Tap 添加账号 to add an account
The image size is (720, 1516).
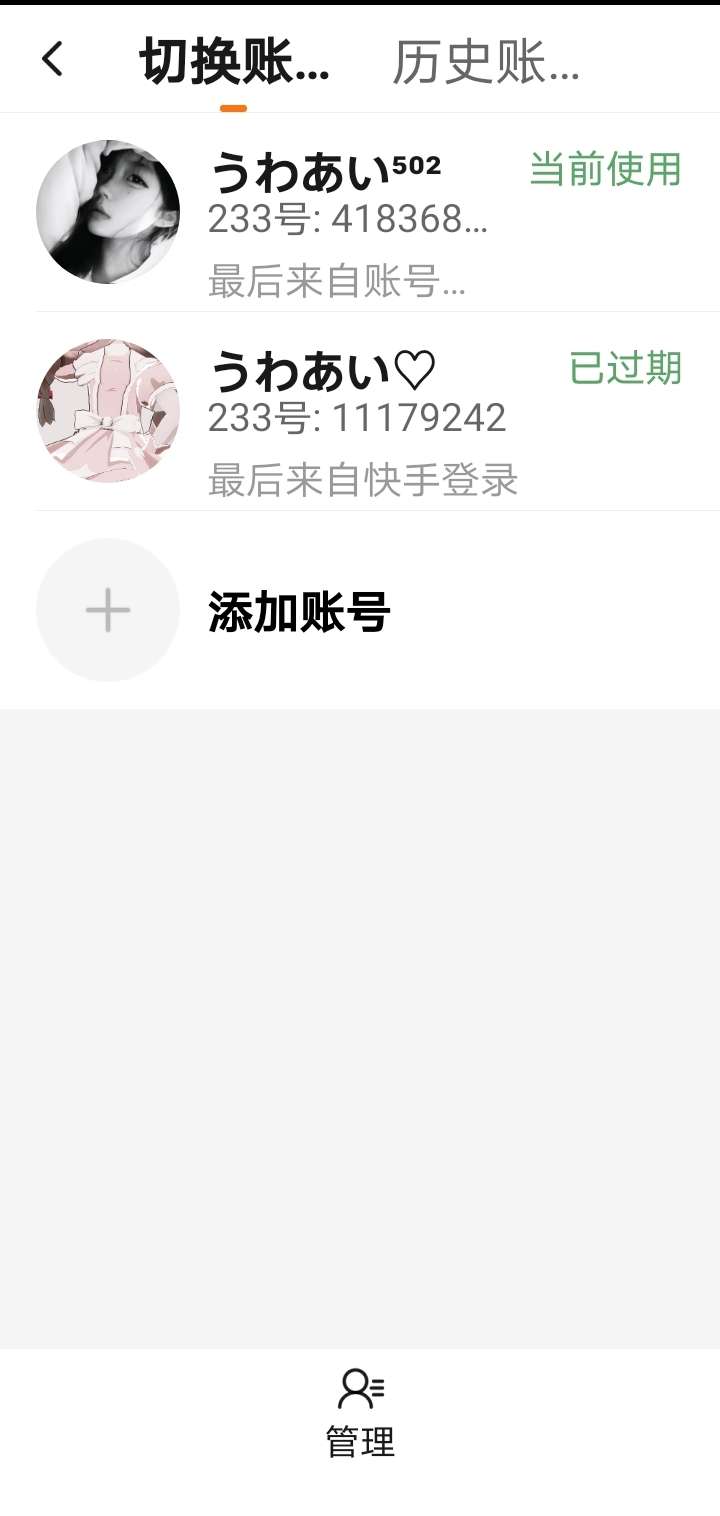298,611
